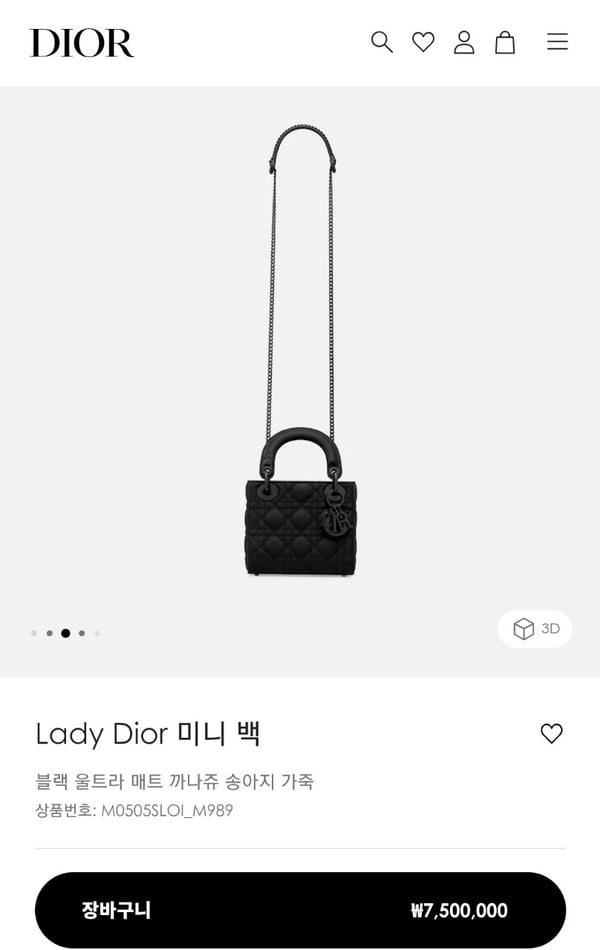Viewport: 600px width, 950px height.
Task: View the bag in 3D
Action: coord(535,629)
